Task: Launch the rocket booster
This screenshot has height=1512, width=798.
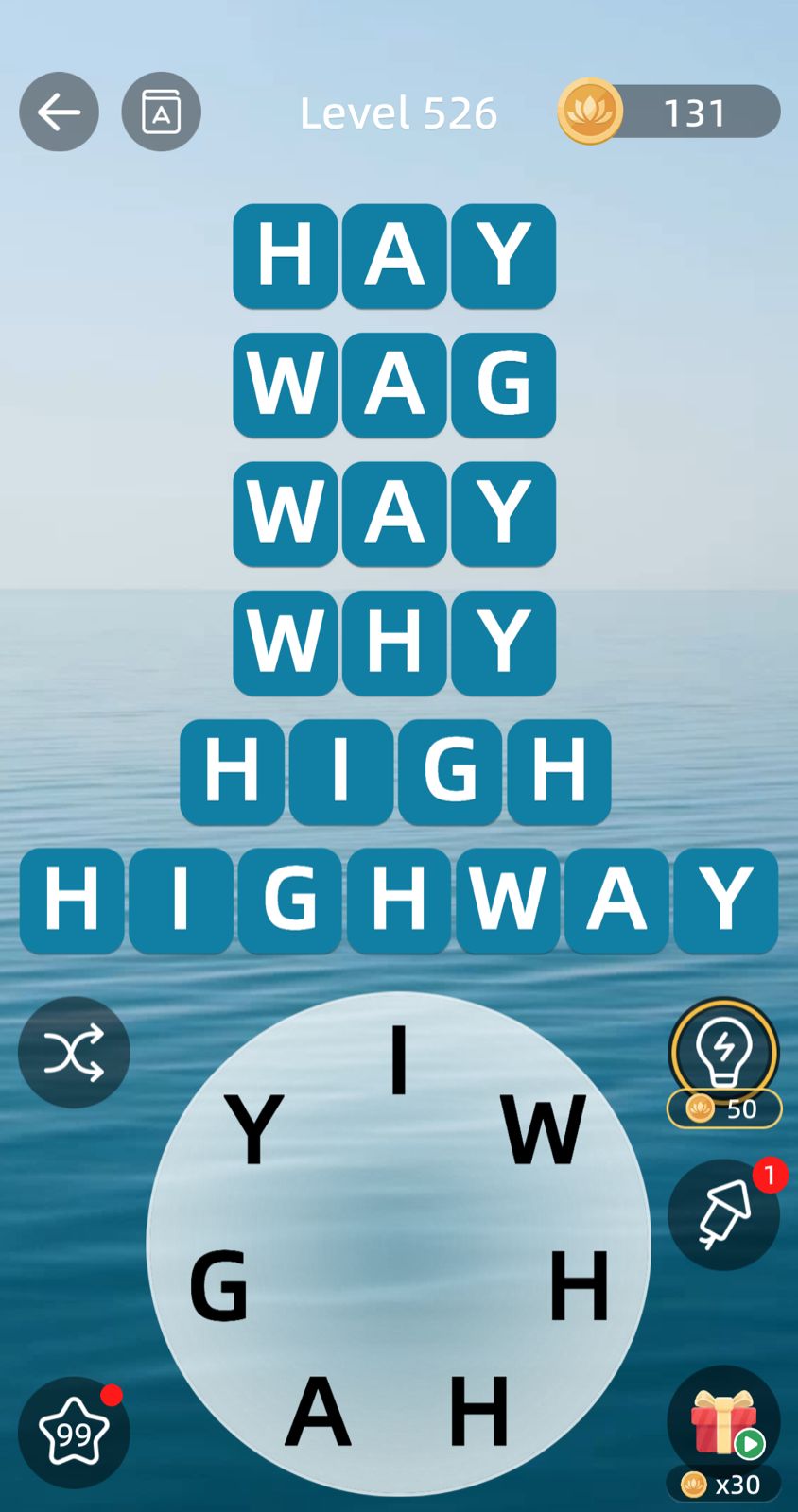Action: click(723, 1214)
